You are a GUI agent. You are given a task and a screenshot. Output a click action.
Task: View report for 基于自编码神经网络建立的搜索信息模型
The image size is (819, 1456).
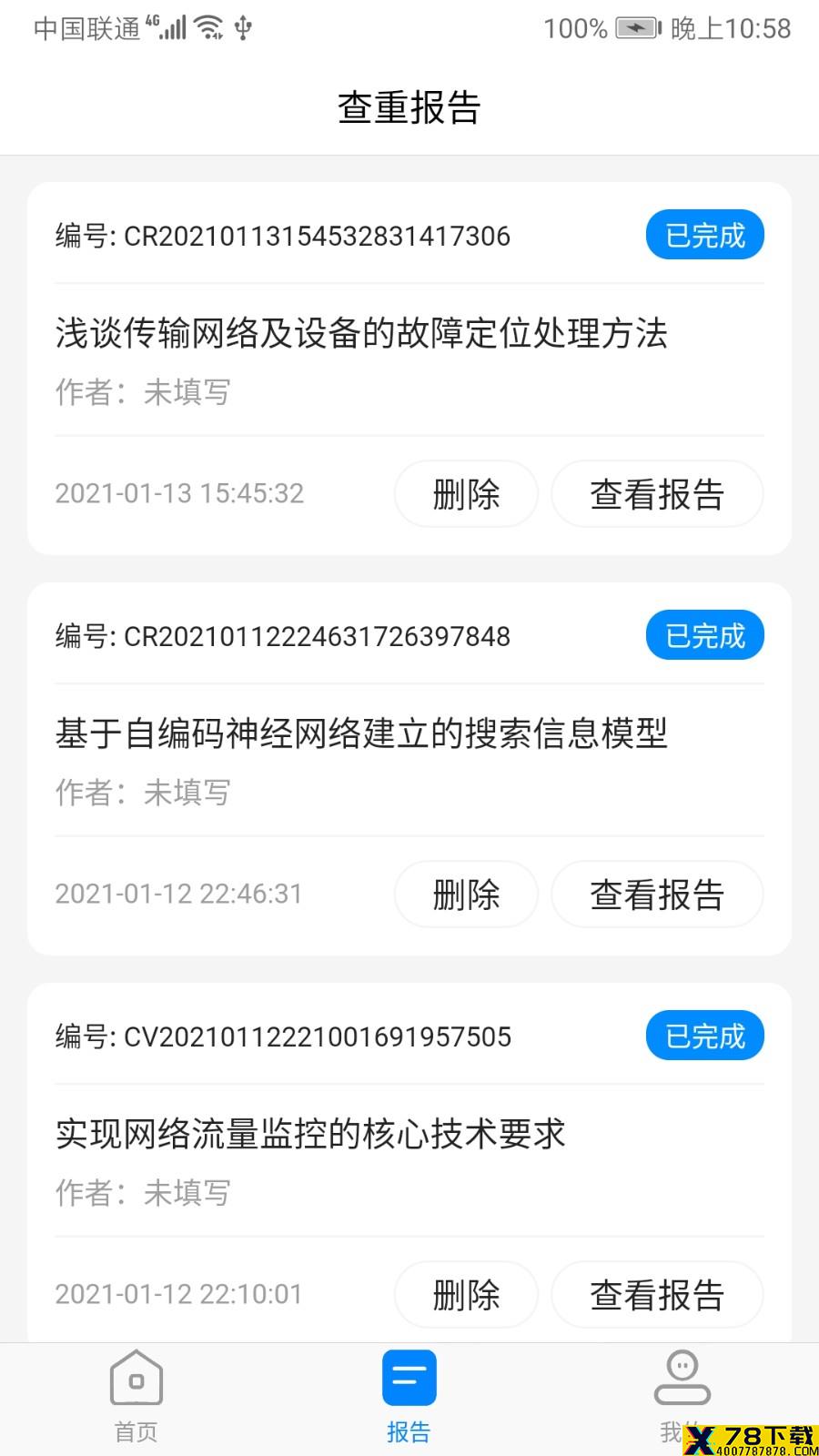[x=657, y=895]
